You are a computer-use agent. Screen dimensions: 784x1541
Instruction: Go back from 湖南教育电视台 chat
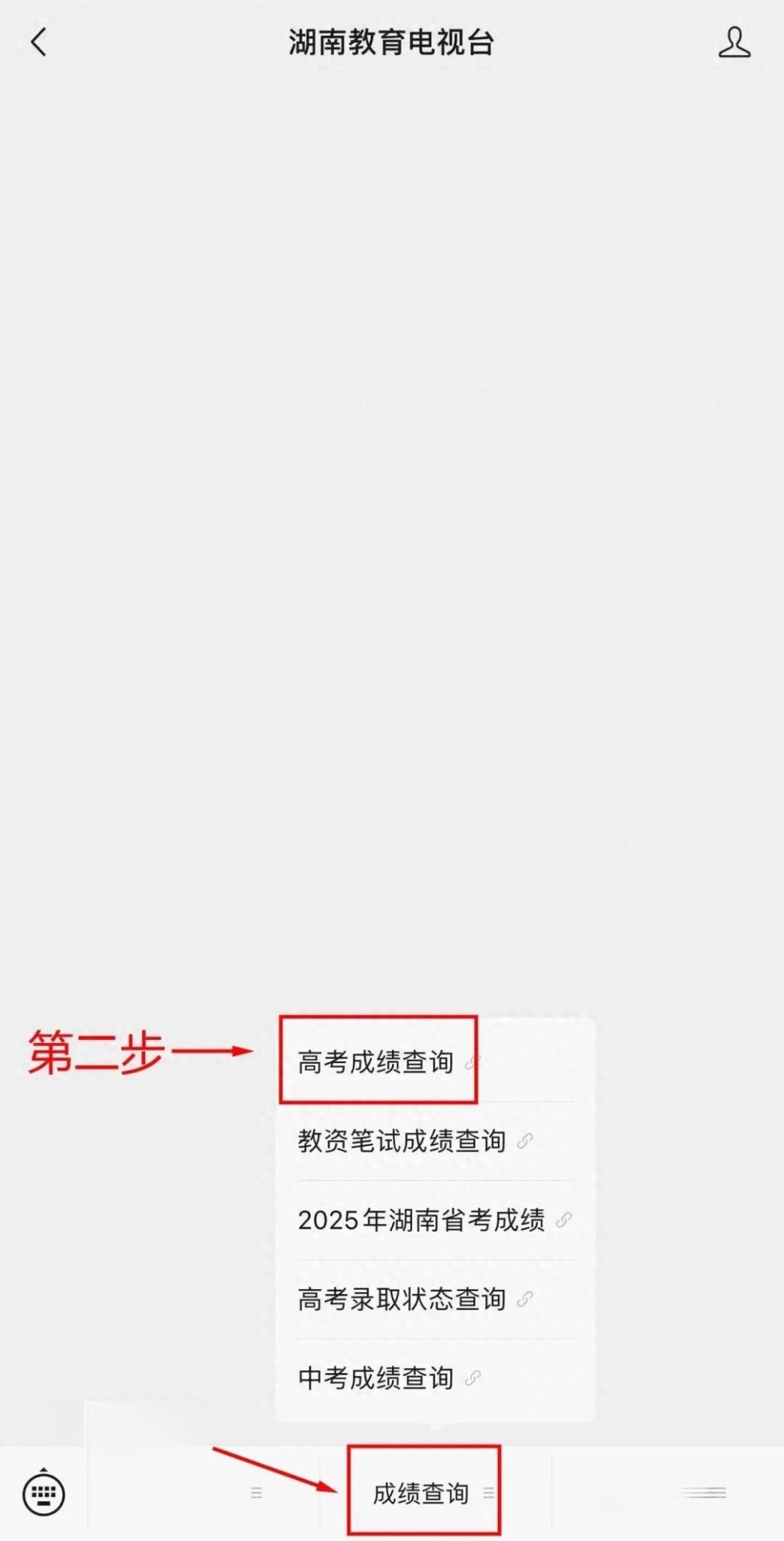[39, 42]
